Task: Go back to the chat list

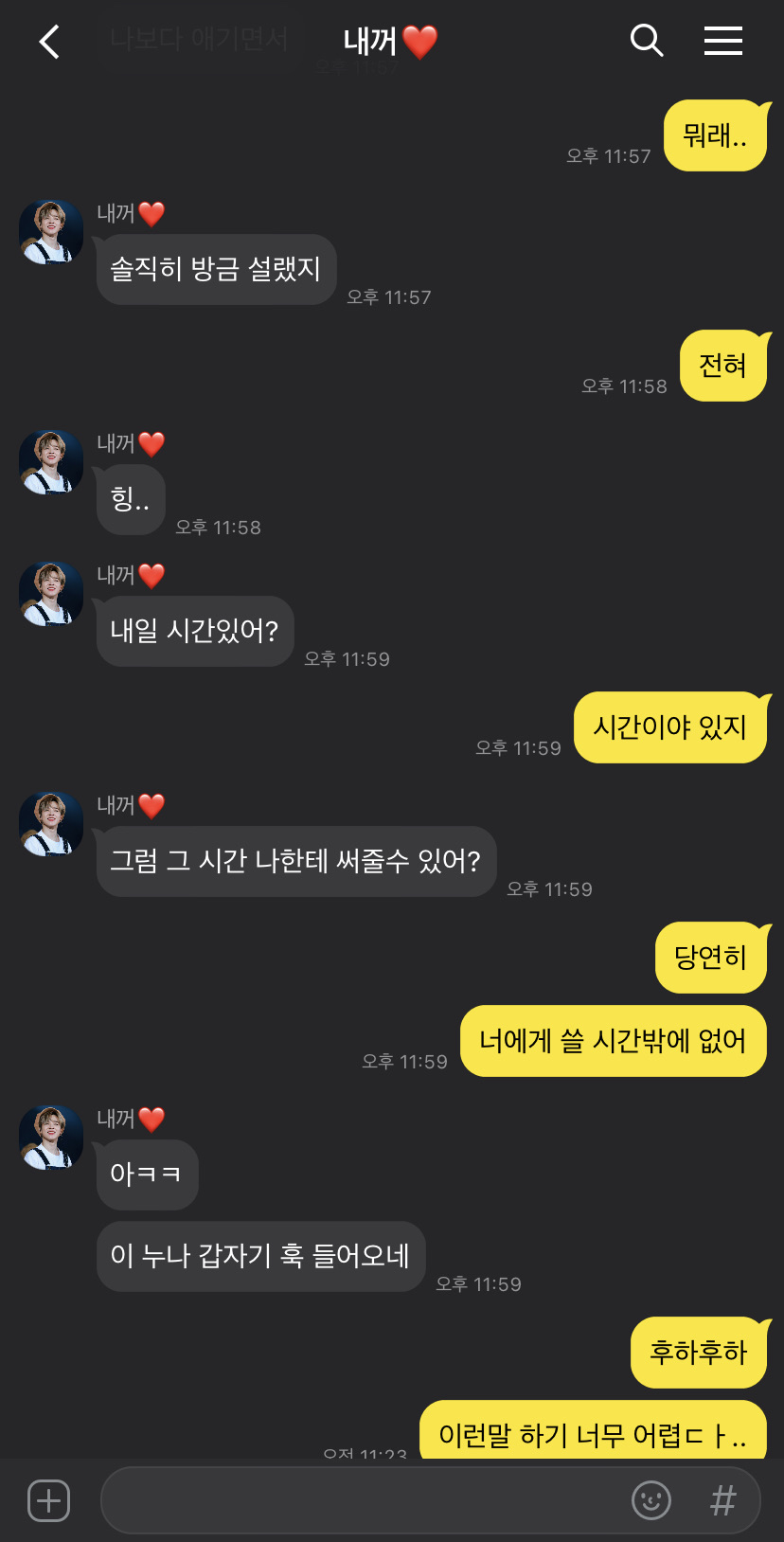Action: (49, 42)
